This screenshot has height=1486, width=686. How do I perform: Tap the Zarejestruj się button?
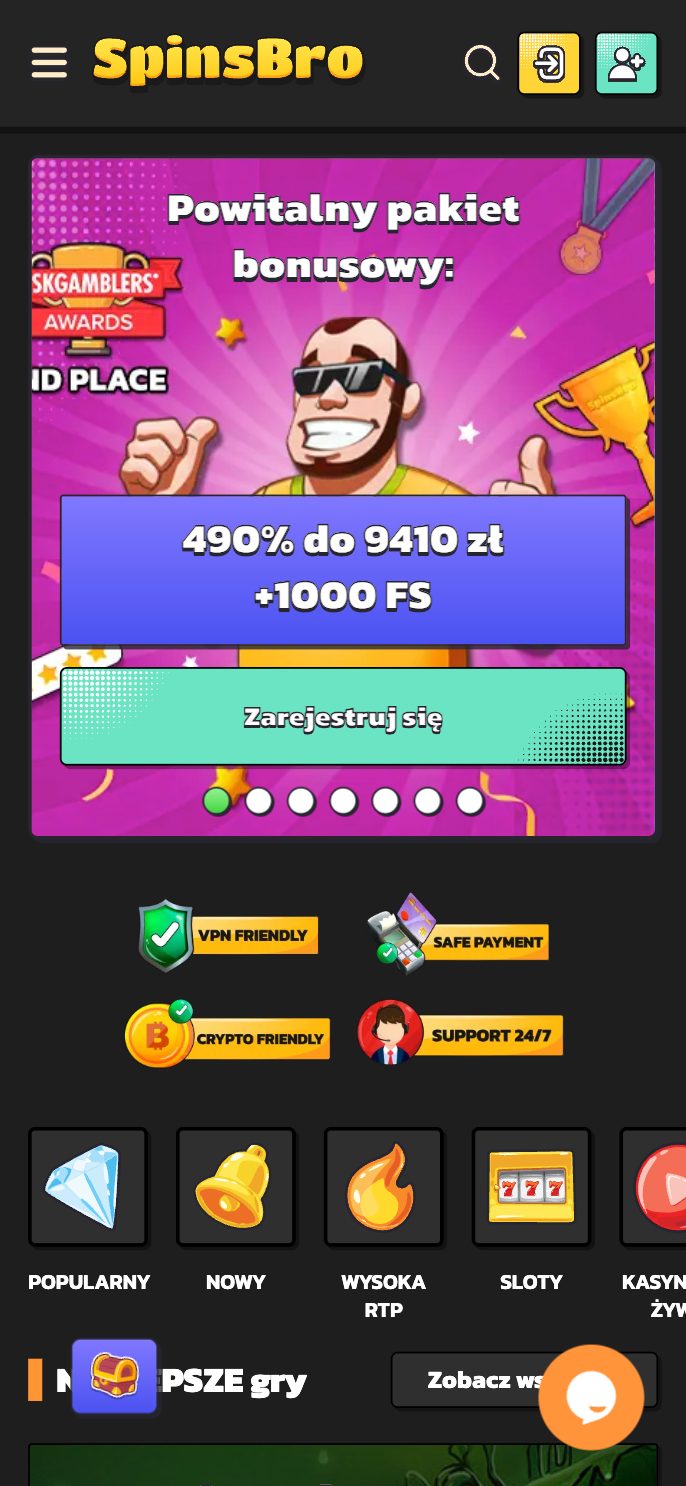[343, 717]
